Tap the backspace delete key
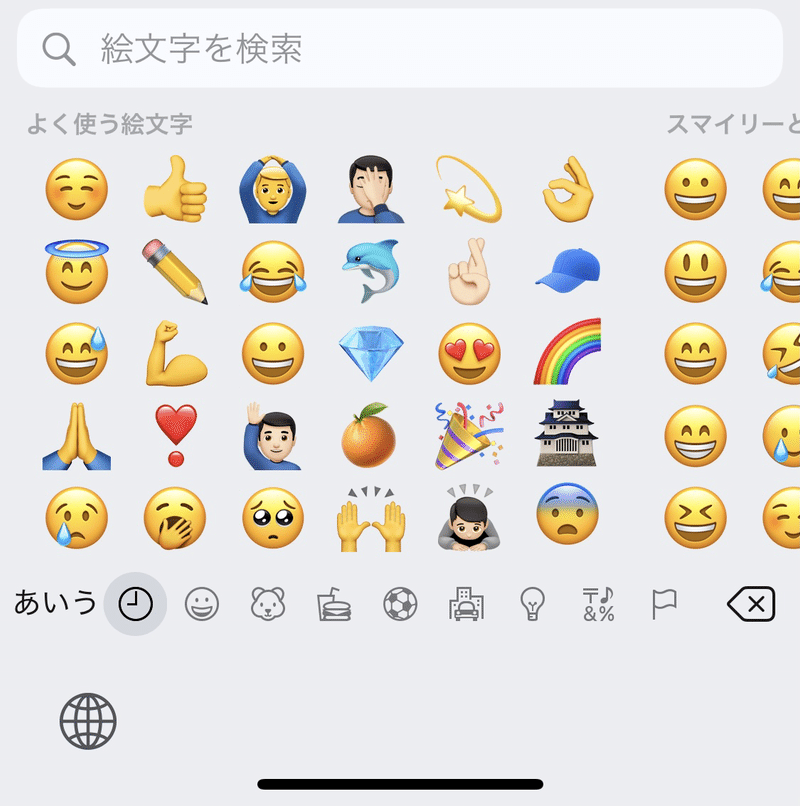800x806 pixels. tap(750, 603)
